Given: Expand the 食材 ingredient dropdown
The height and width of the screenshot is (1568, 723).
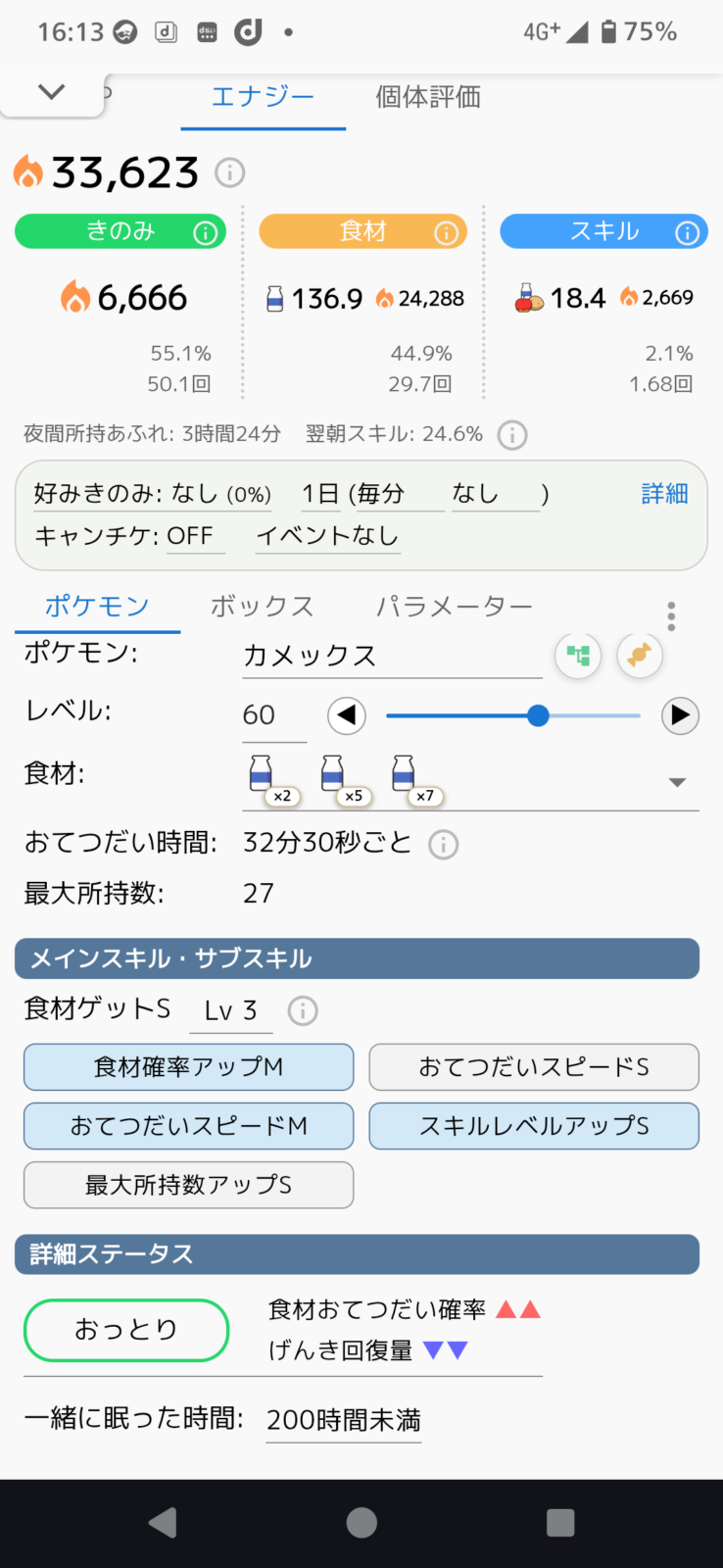Looking at the screenshot, I should [x=676, y=782].
